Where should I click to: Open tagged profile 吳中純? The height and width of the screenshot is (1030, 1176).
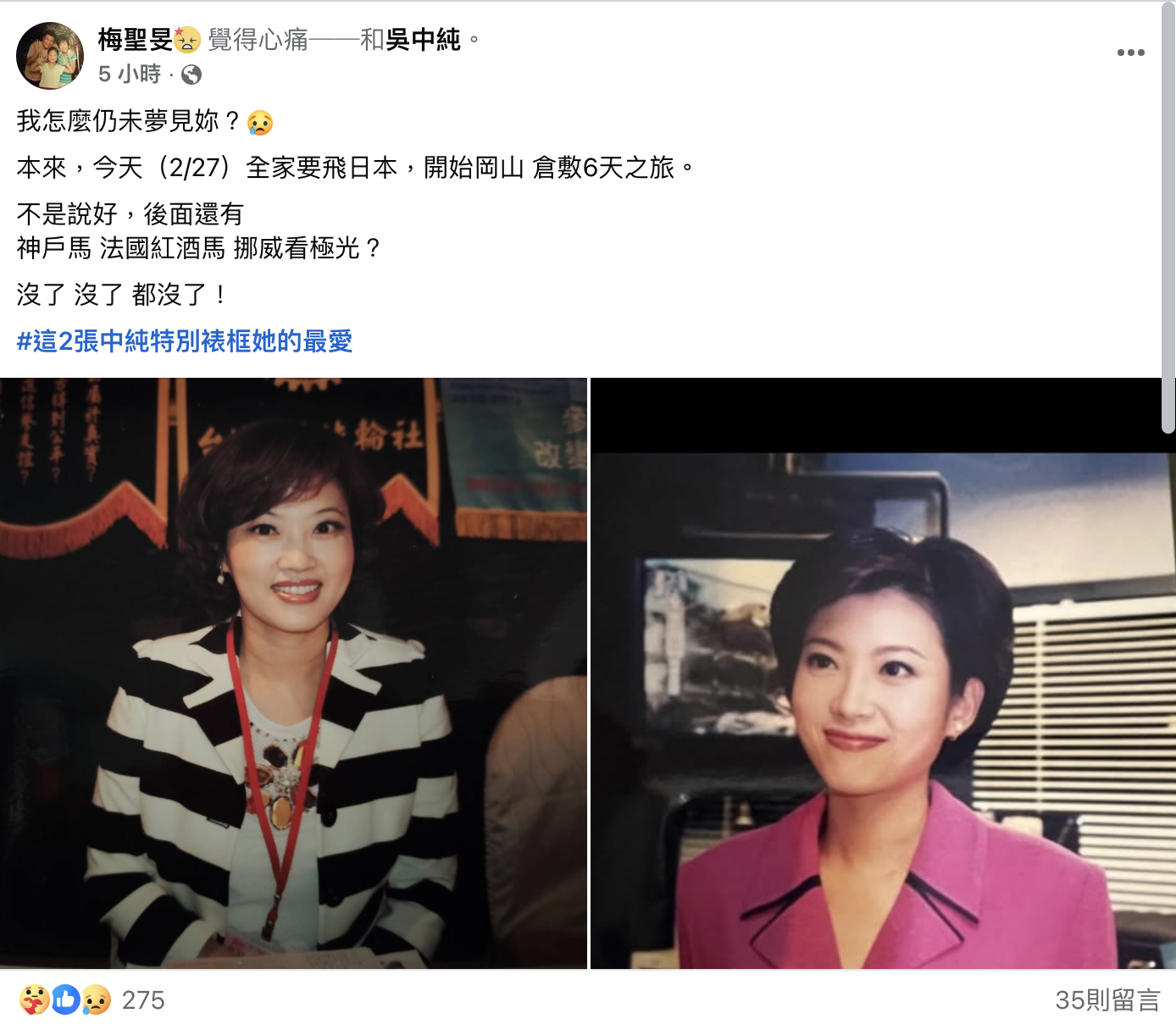[x=423, y=39]
